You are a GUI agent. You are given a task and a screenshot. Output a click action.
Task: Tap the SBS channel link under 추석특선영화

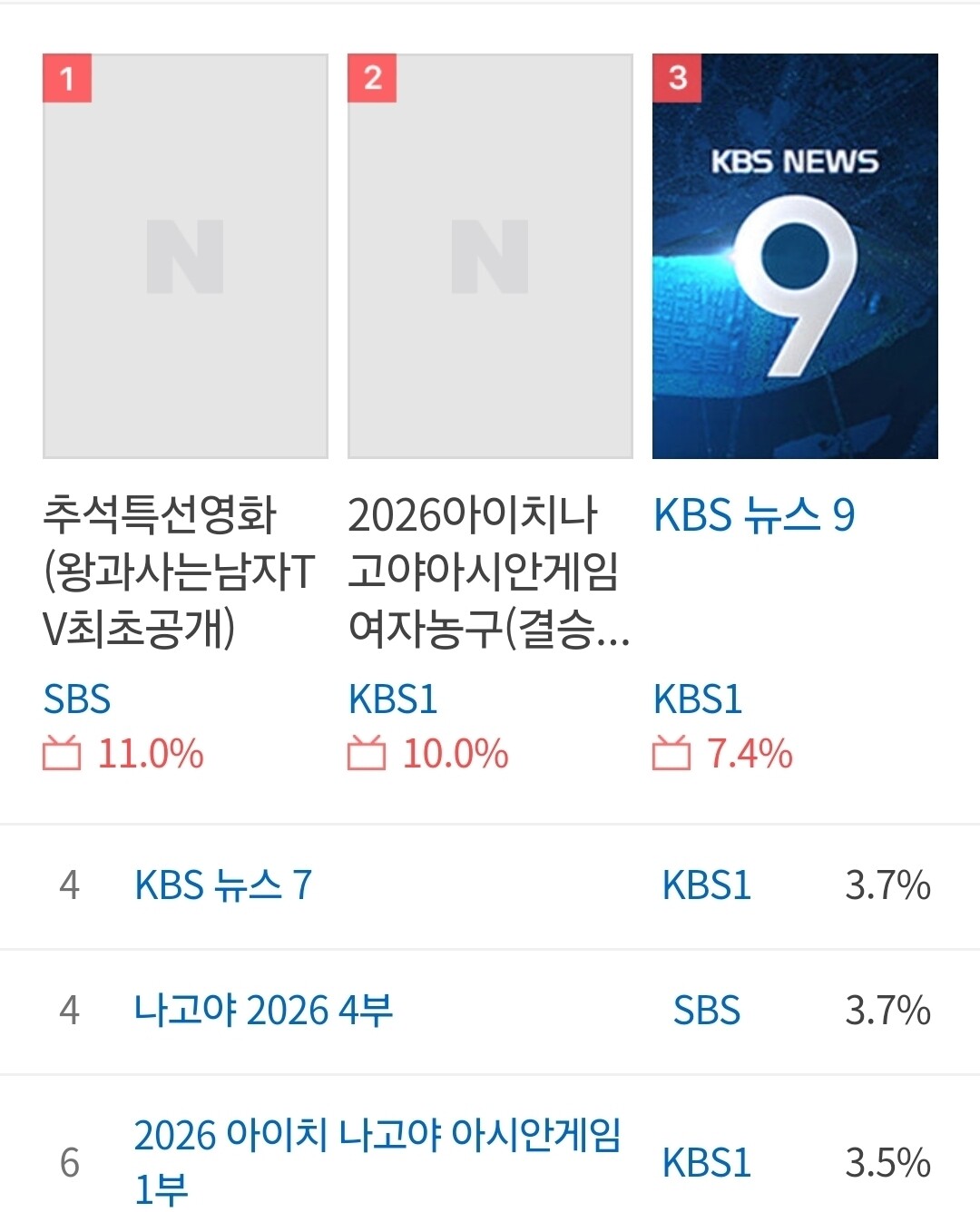(x=77, y=699)
